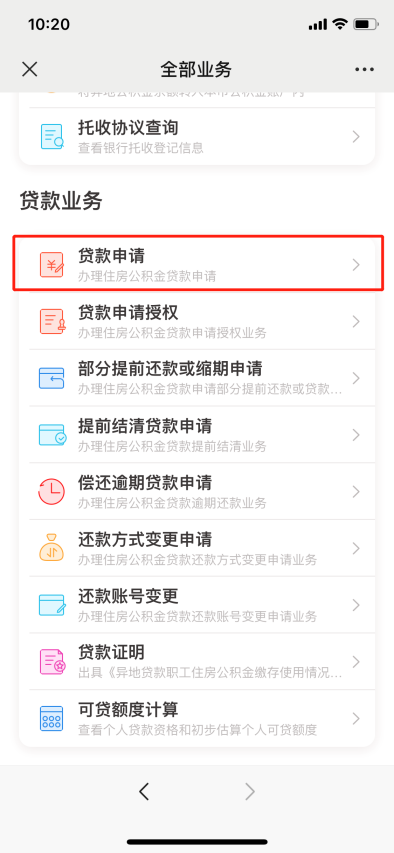Open 贷款证明

(197, 662)
